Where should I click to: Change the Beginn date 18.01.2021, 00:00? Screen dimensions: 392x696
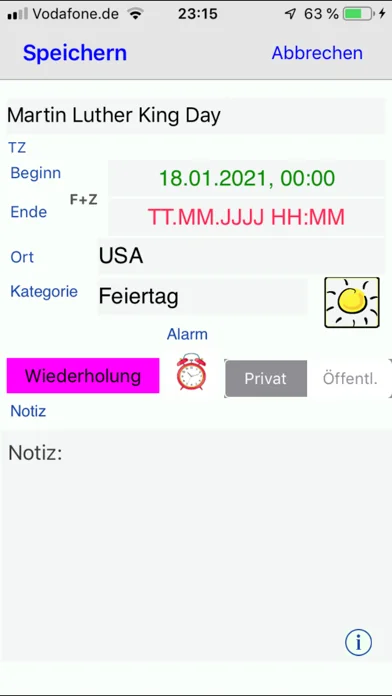tap(246, 178)
